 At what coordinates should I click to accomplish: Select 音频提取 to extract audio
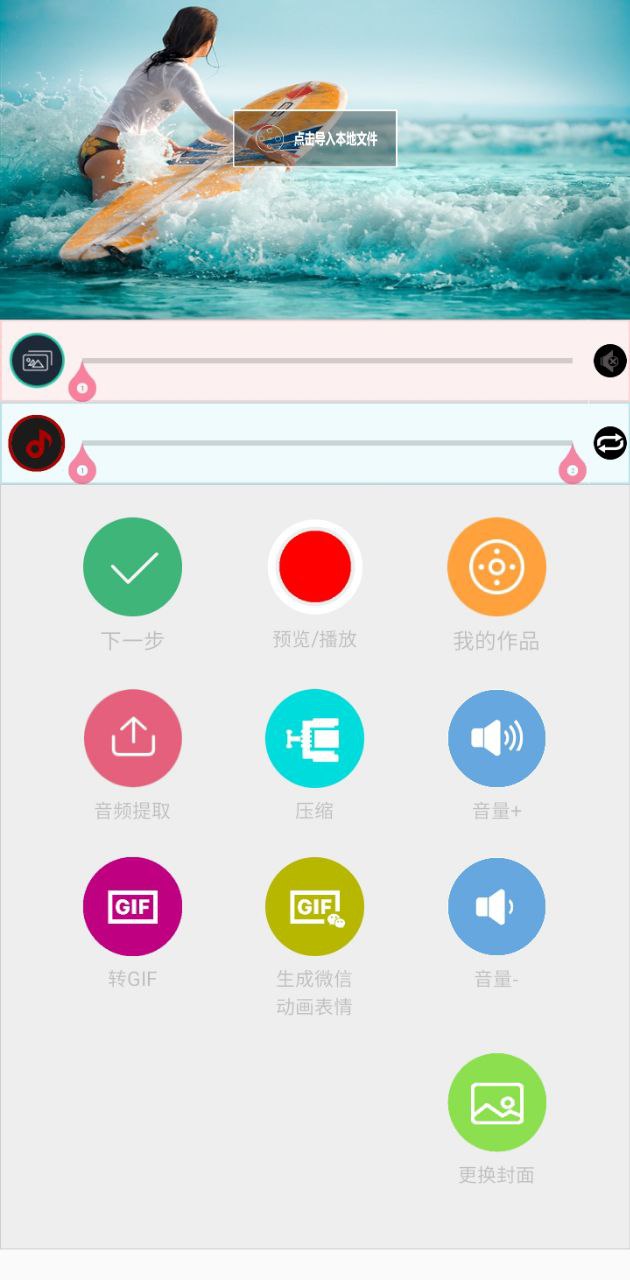coord(132,738)
